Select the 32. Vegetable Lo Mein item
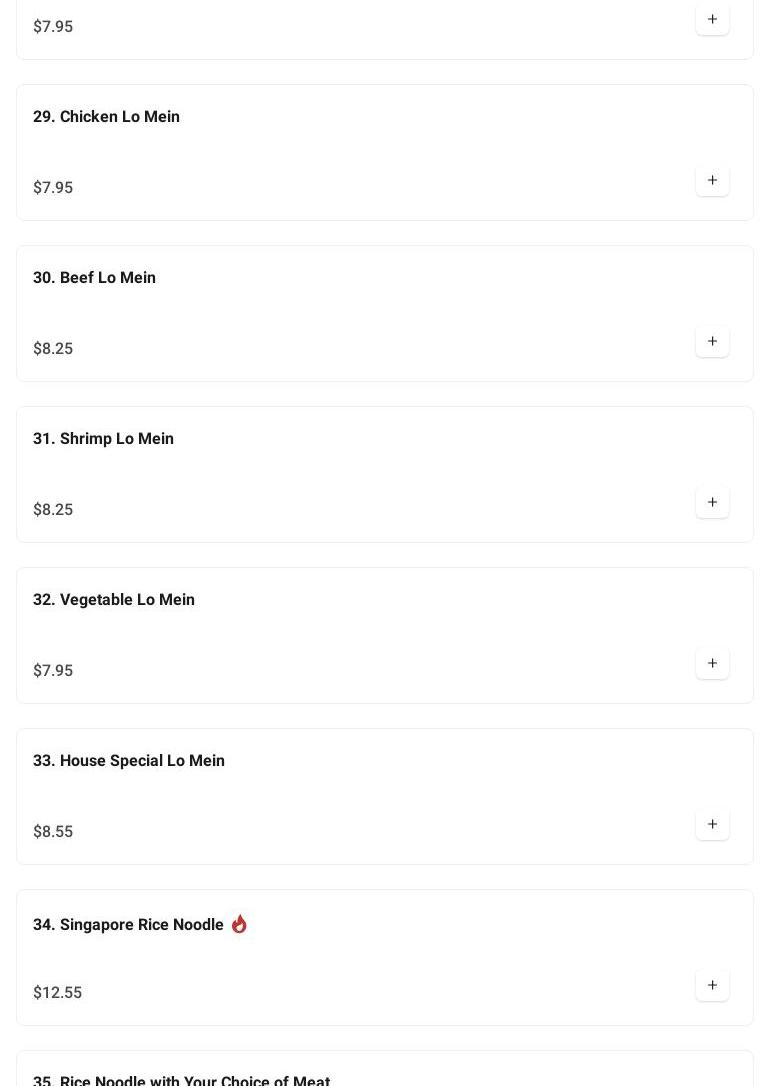The width and height of the screenshot is (770, 1086). tap(114, 600)
